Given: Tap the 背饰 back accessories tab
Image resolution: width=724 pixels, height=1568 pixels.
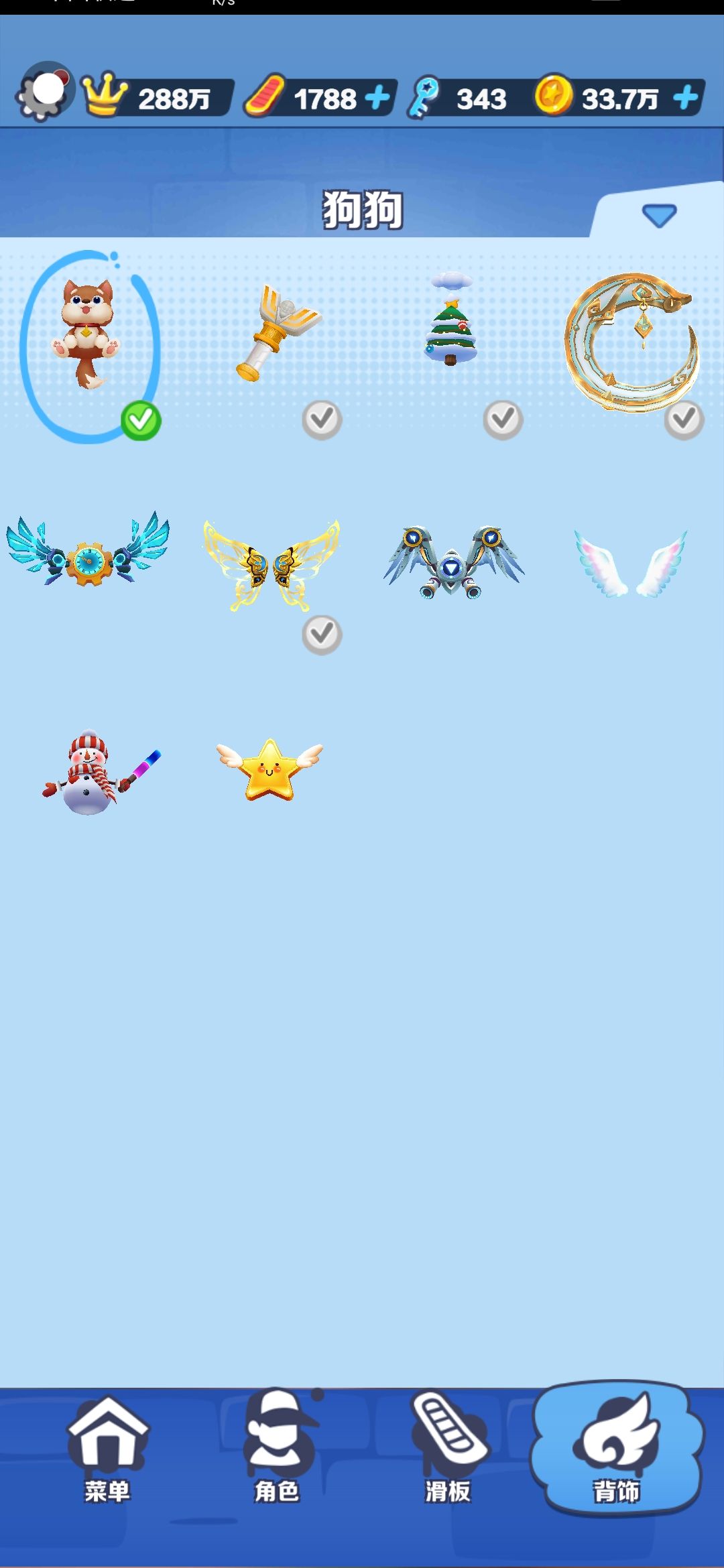Looking at the screenshot, I should click(617, 1447).
